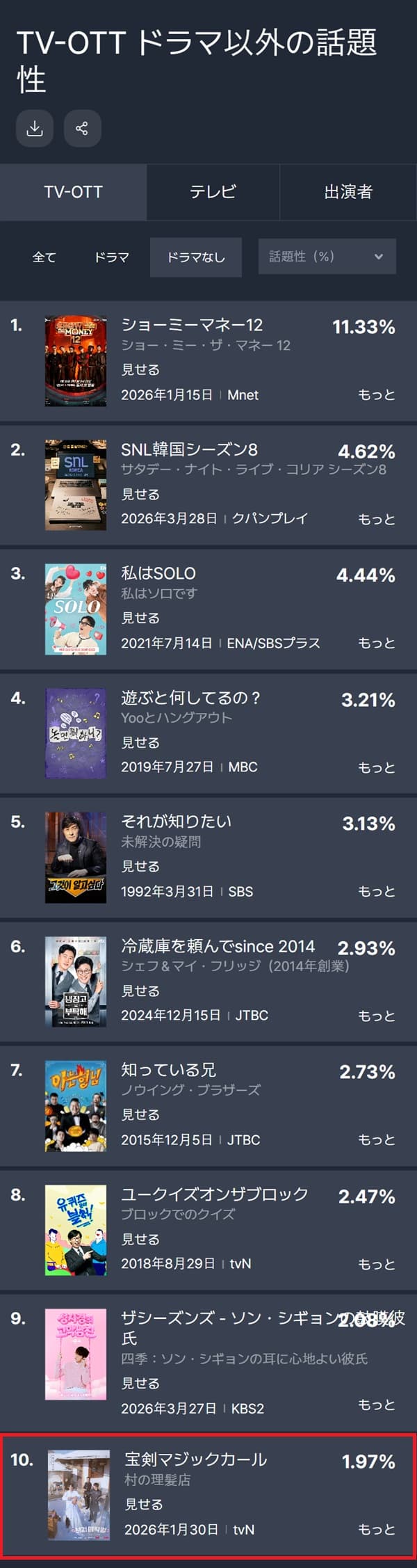Viewport: 417px width, 1568px height.
Task: Share this ranking page
Action: pyautogui.click(x=82, y=128)
